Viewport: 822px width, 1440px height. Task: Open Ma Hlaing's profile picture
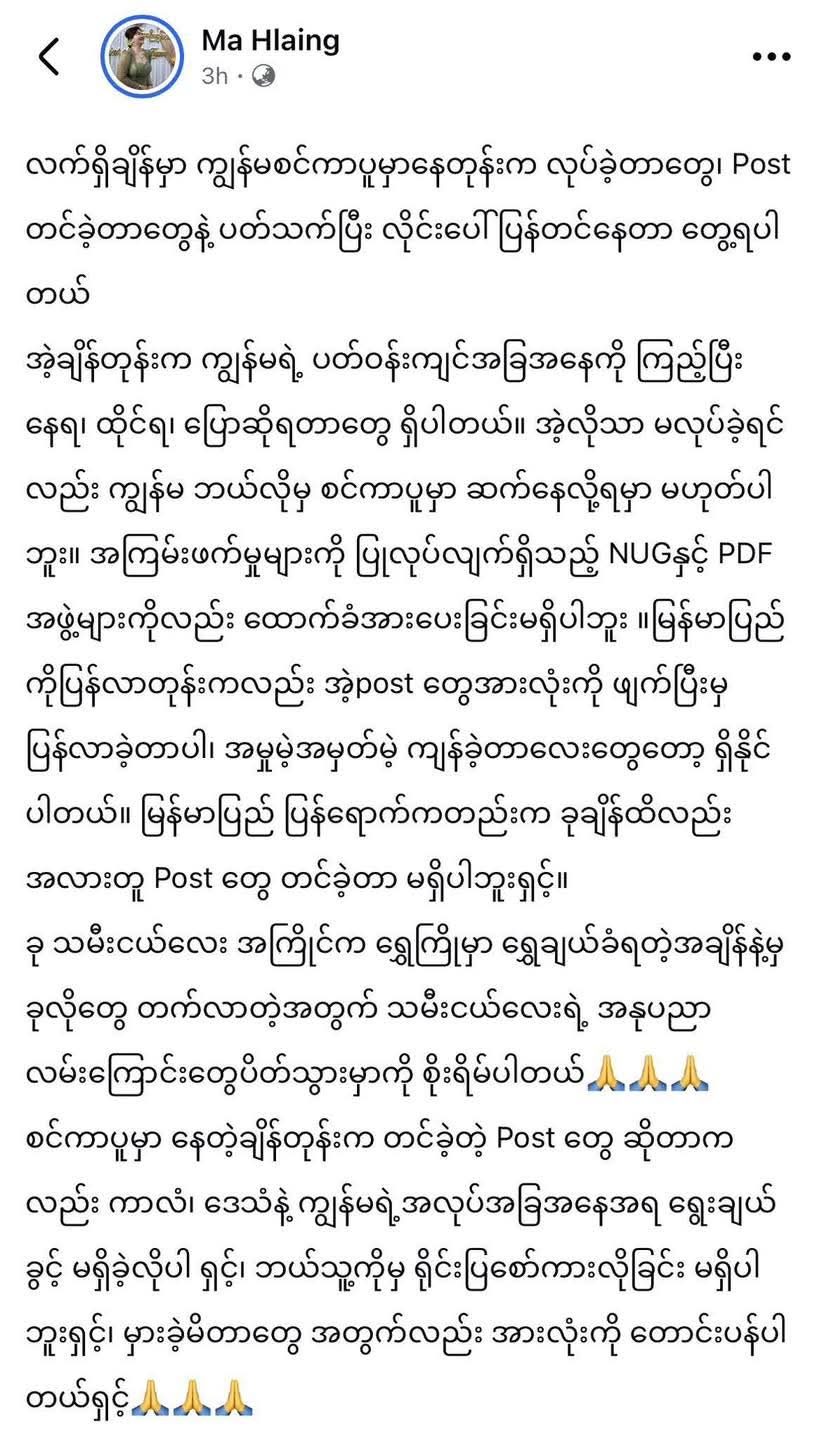coord(142,57)
